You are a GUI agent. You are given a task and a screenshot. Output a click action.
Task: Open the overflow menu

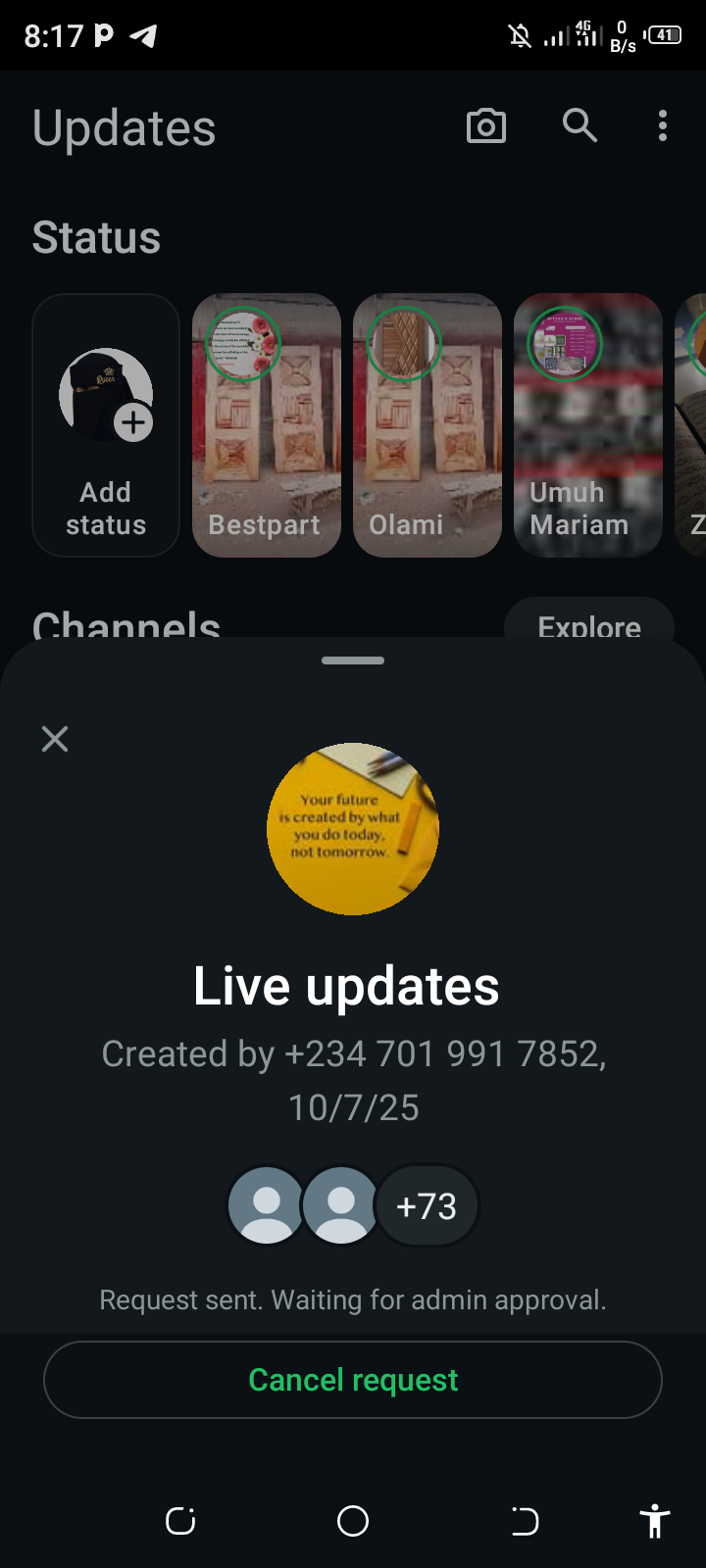coord(663,126)
